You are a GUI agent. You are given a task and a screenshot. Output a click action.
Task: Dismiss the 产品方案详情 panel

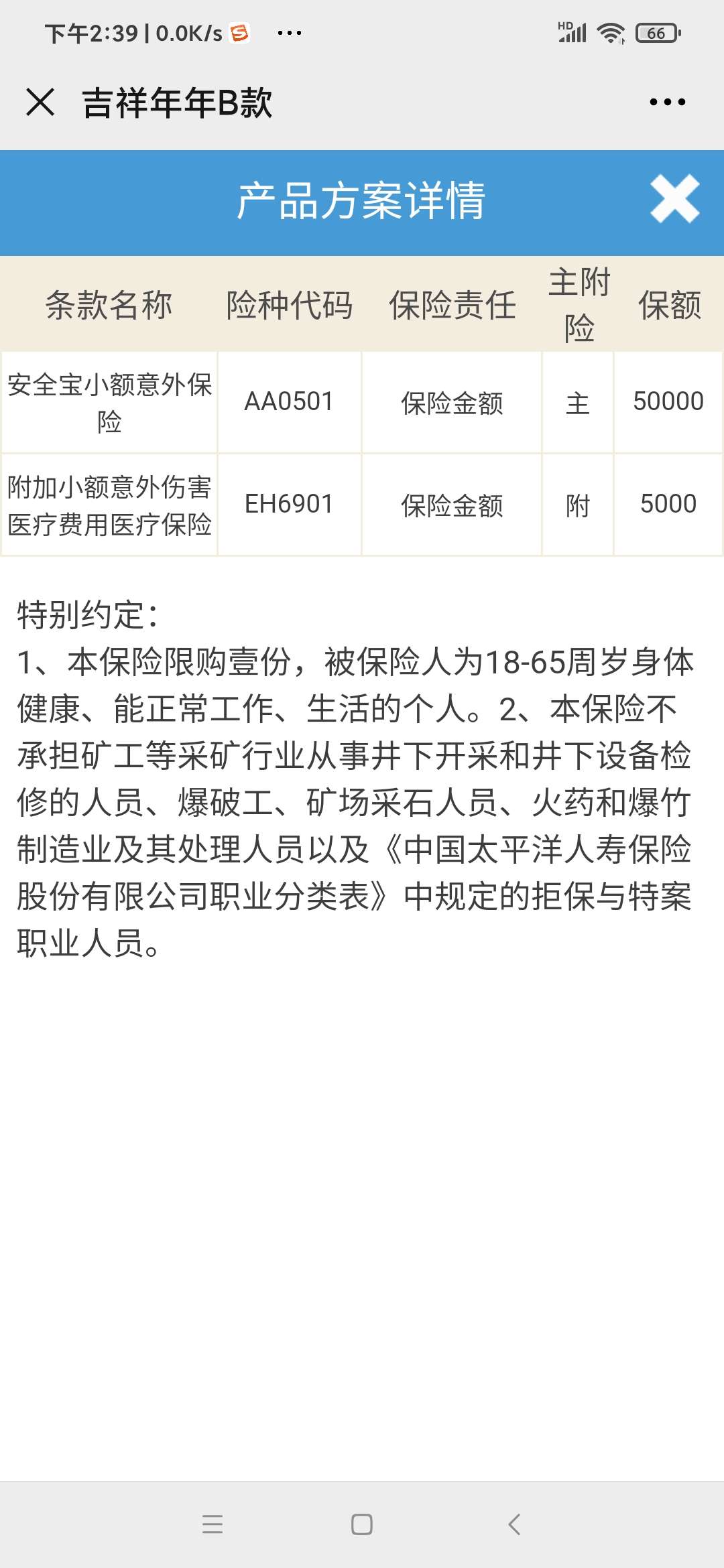(x=674, y=199)
